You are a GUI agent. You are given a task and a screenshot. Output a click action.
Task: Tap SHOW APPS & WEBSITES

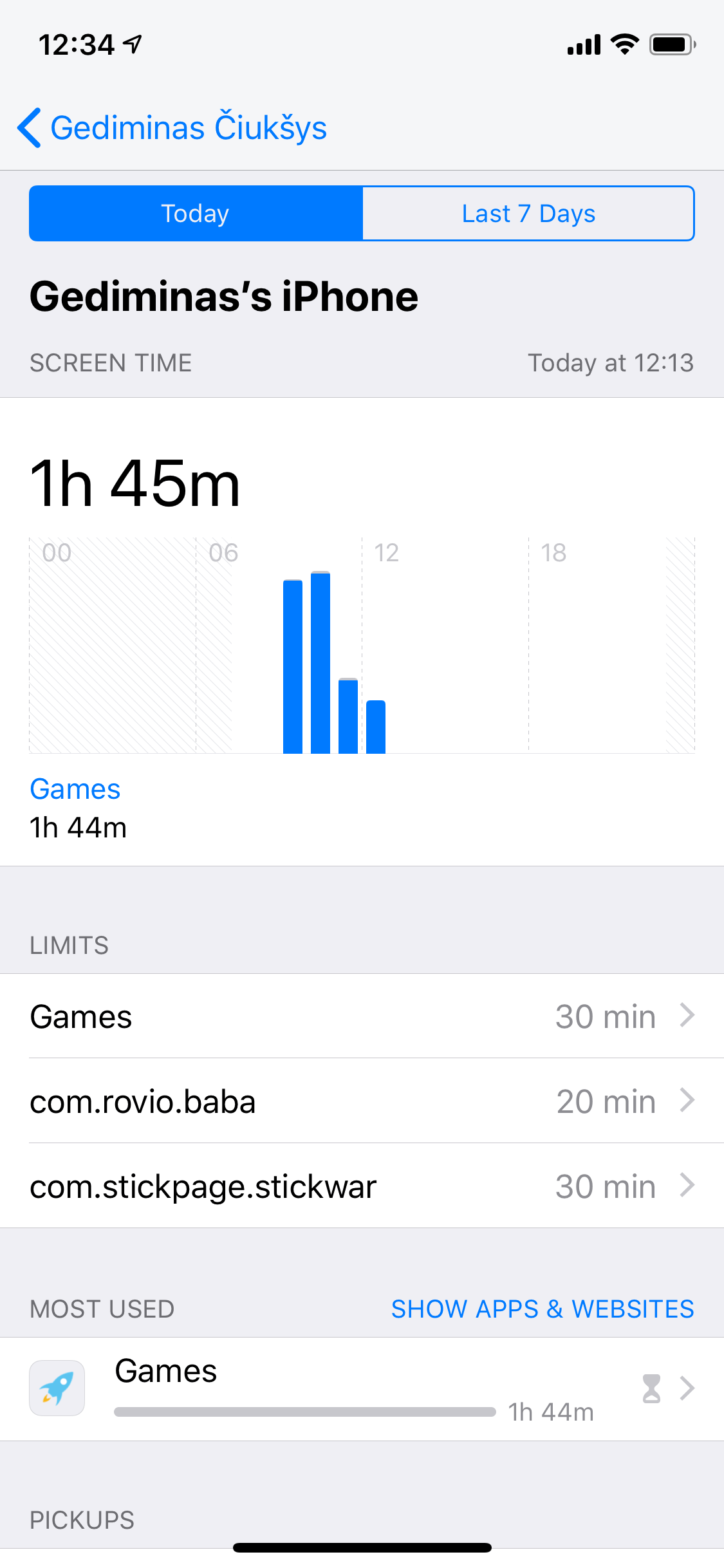(x=542, y=1309)
